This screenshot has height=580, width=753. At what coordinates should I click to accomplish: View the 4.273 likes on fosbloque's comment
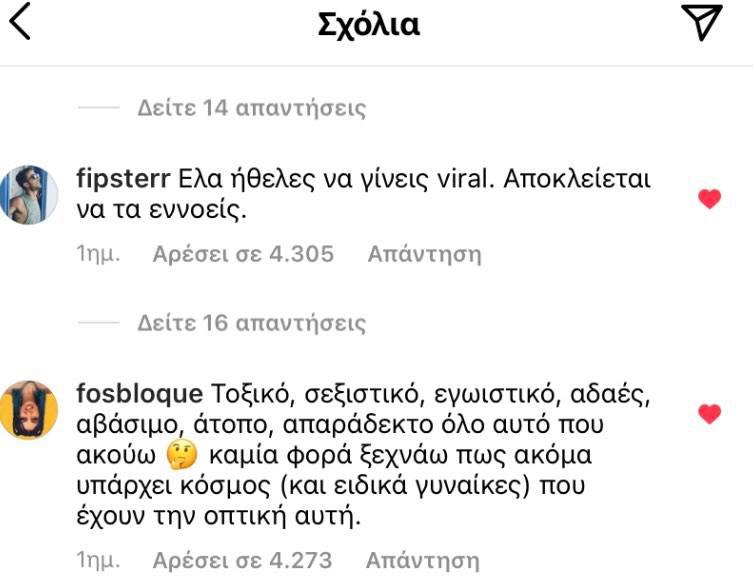click(x=241, y=560)
